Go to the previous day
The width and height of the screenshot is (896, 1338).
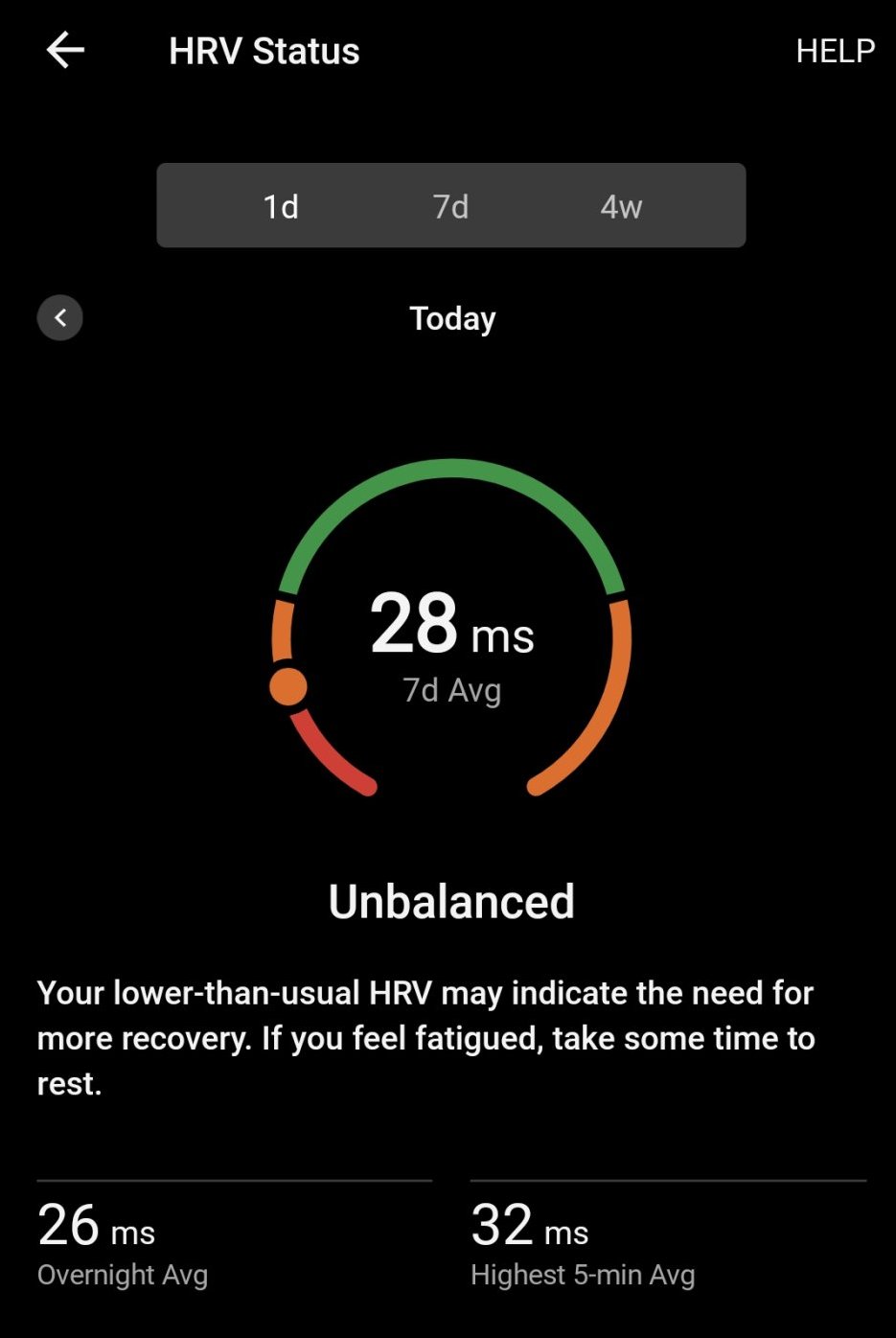pyautogui.click(x=60, y=317)
